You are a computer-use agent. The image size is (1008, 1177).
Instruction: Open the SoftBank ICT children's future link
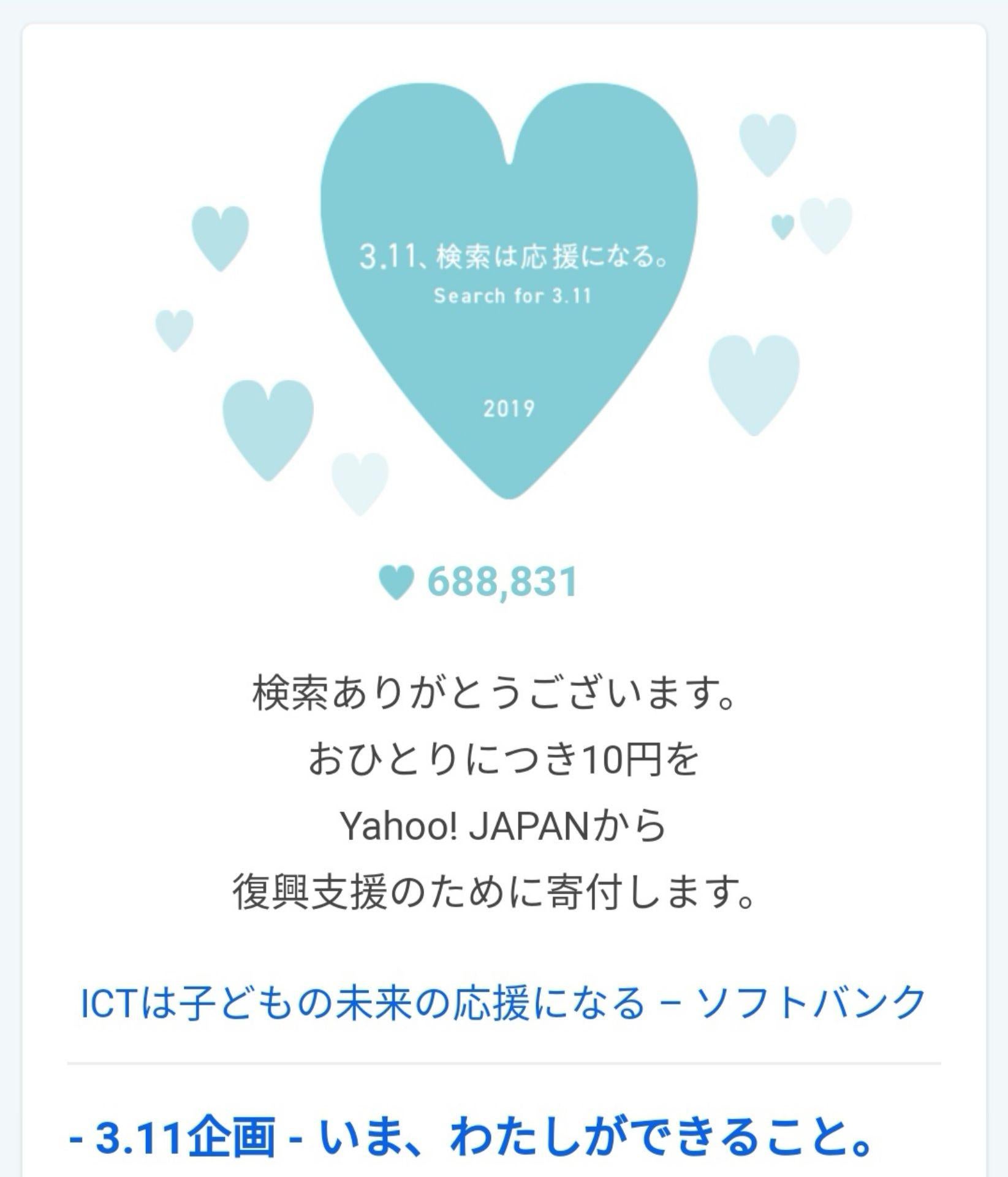point(503,1002)
